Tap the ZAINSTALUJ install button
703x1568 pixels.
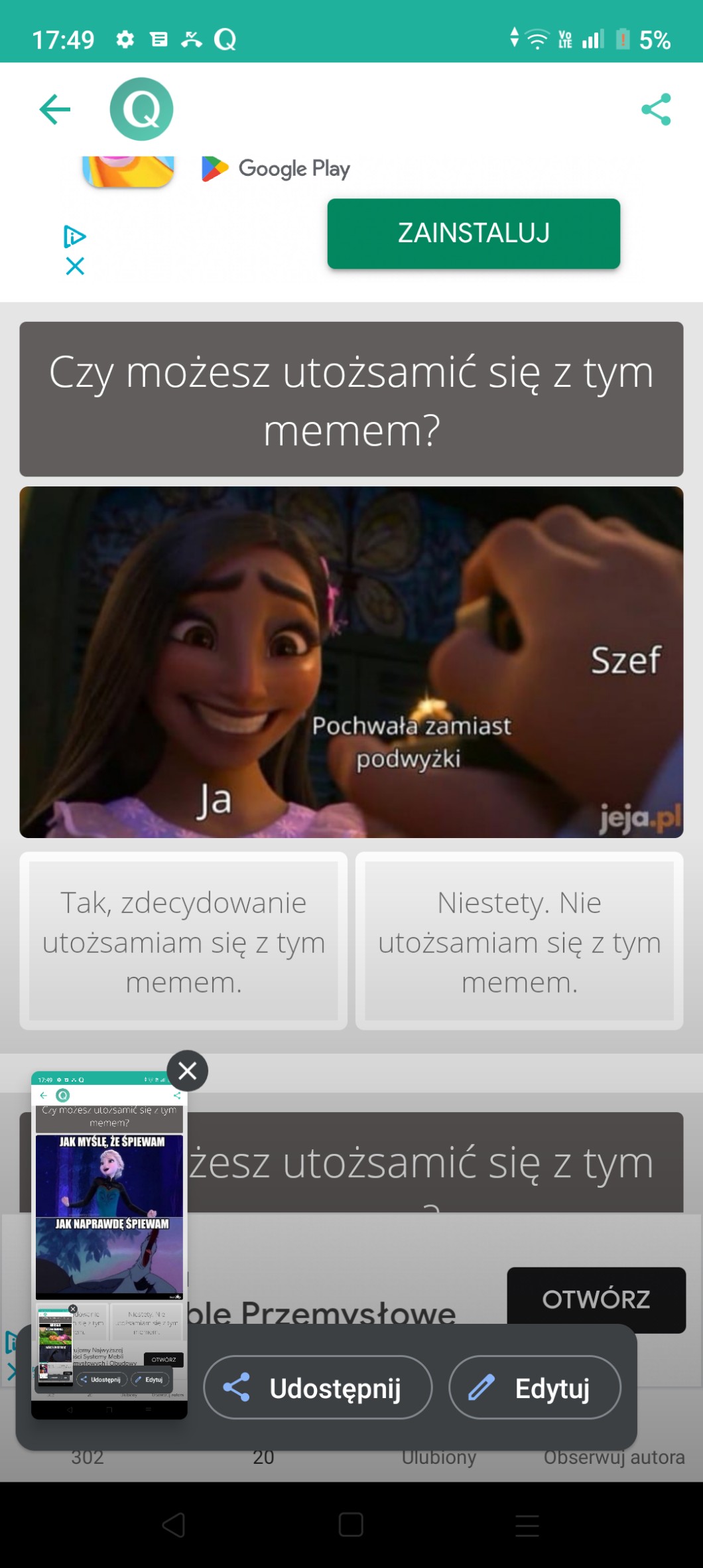(x=474, y=234)
